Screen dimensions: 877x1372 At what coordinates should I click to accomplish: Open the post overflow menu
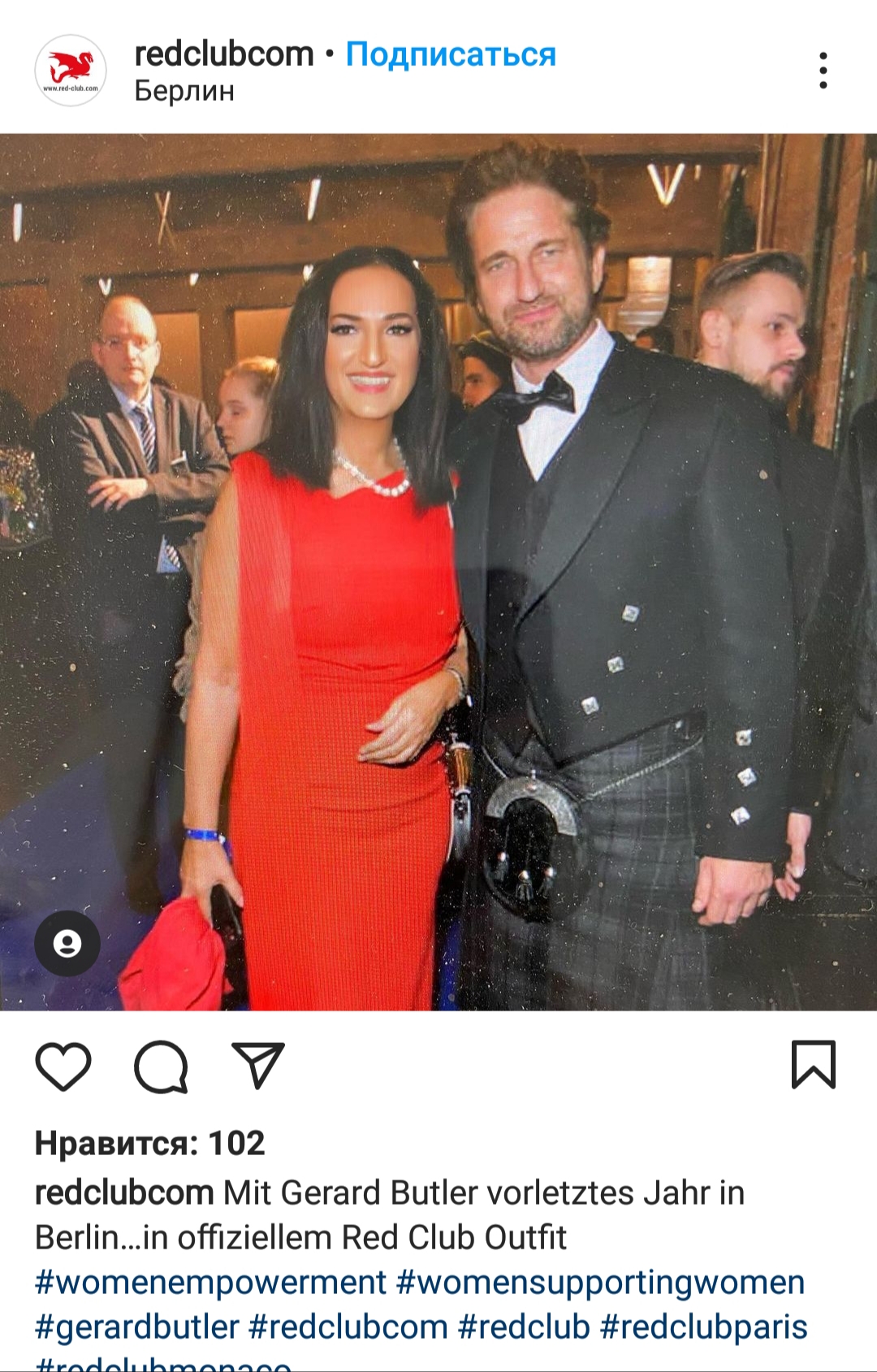823,71
